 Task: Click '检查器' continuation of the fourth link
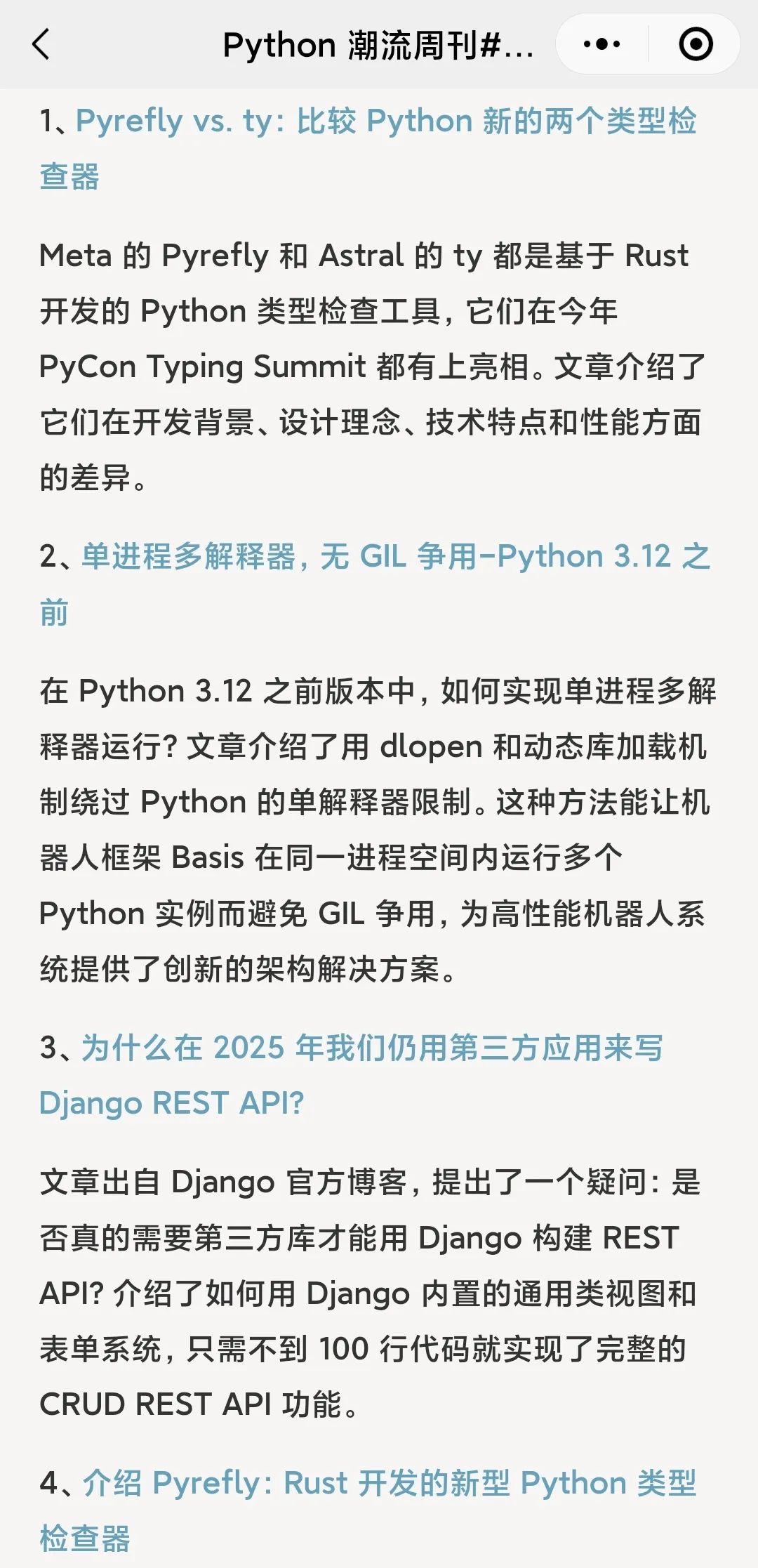tap(84, 1539)
